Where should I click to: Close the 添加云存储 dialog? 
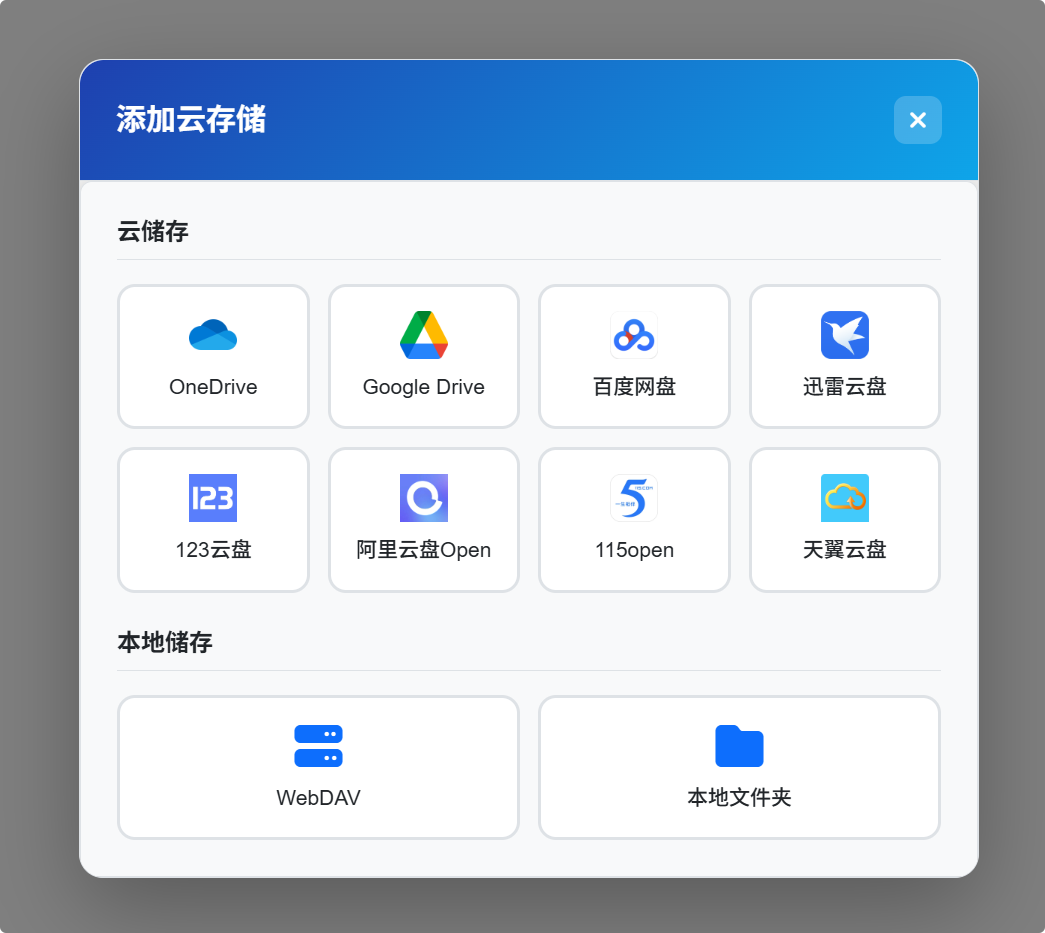point(917,120)
